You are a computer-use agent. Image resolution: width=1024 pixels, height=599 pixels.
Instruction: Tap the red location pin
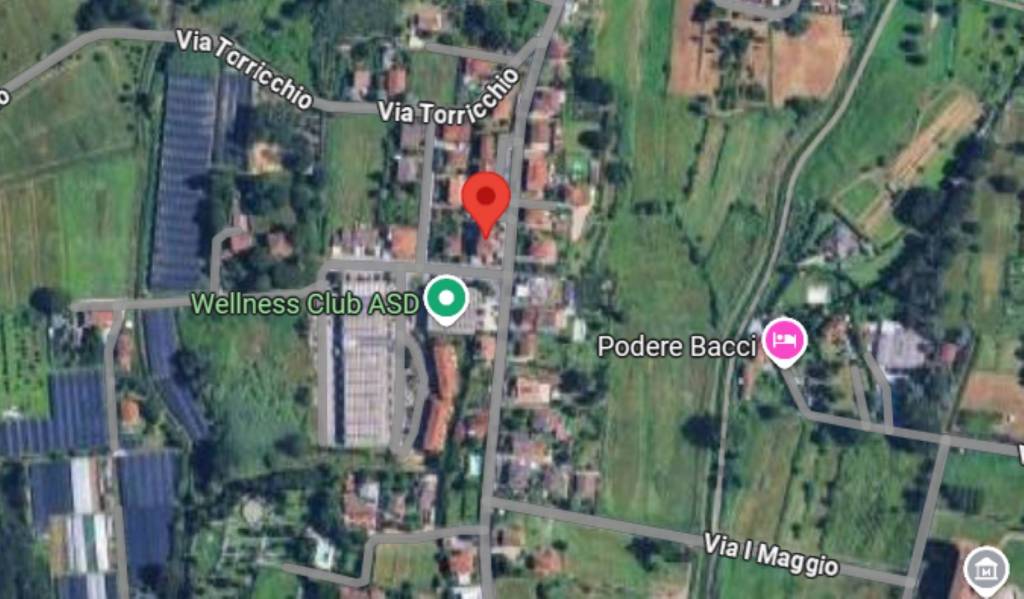click(486, 197)
